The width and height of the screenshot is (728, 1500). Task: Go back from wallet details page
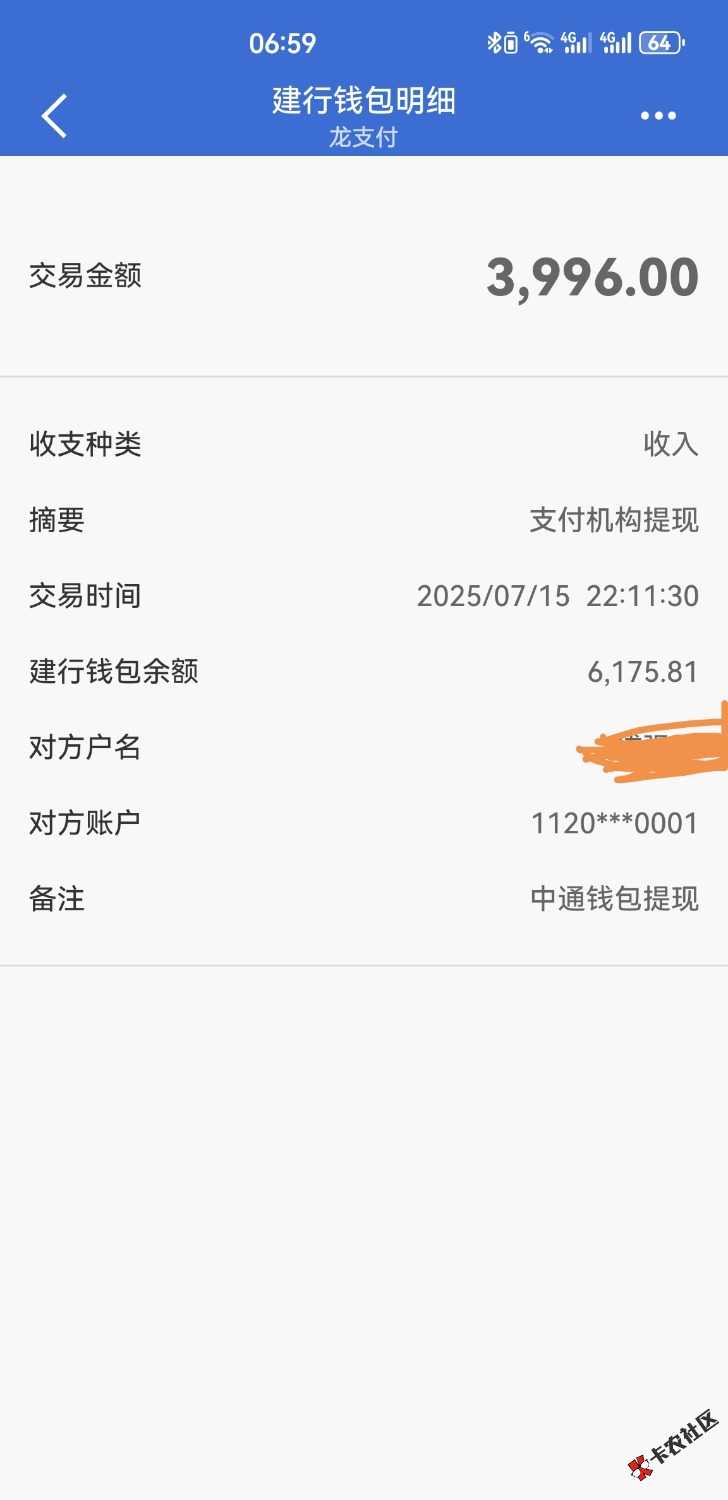click(x=55, y=116)
